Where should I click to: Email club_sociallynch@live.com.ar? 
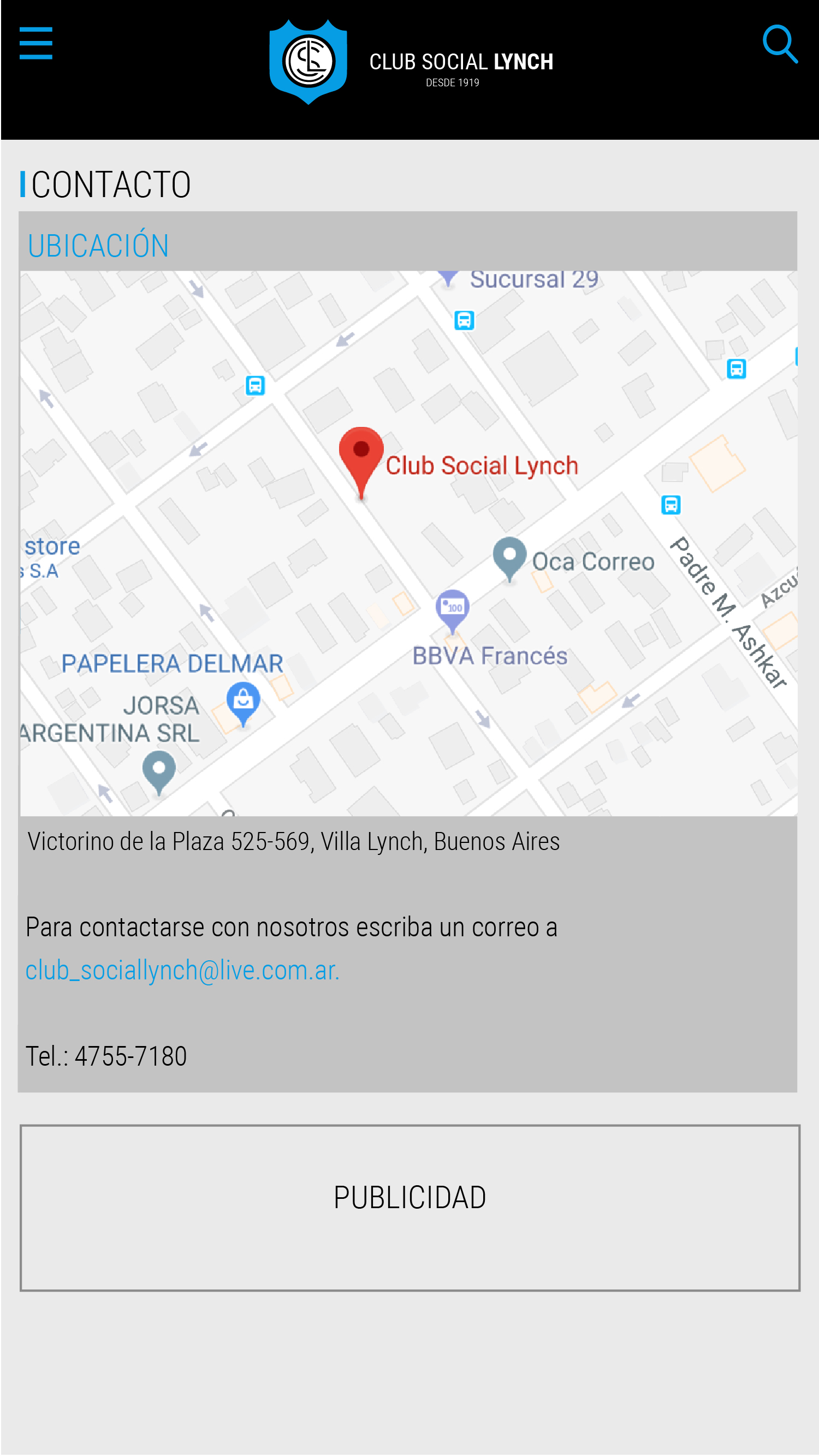(x=182, y=971)
